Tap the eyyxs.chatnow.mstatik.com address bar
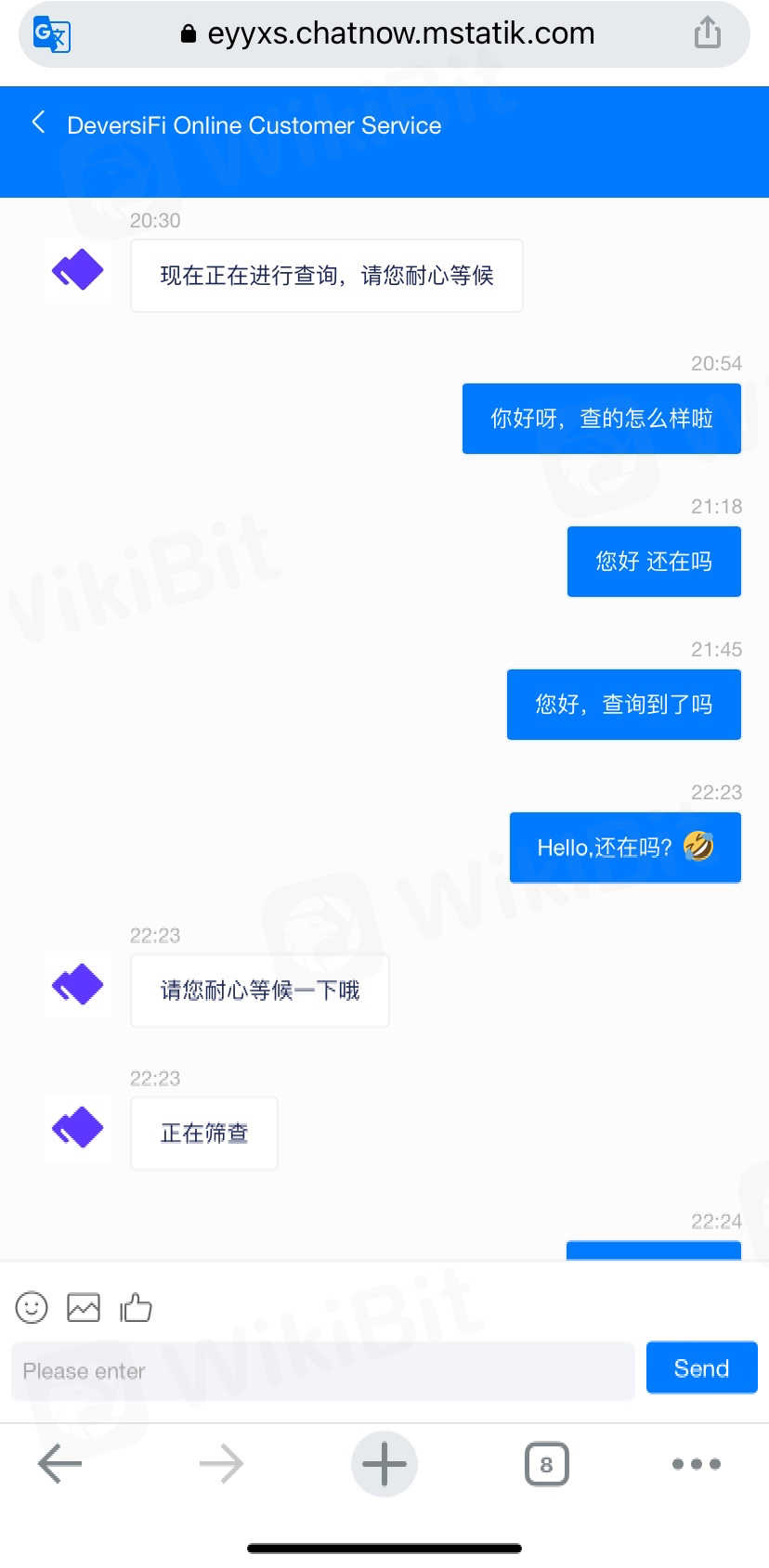 point(399,33)
